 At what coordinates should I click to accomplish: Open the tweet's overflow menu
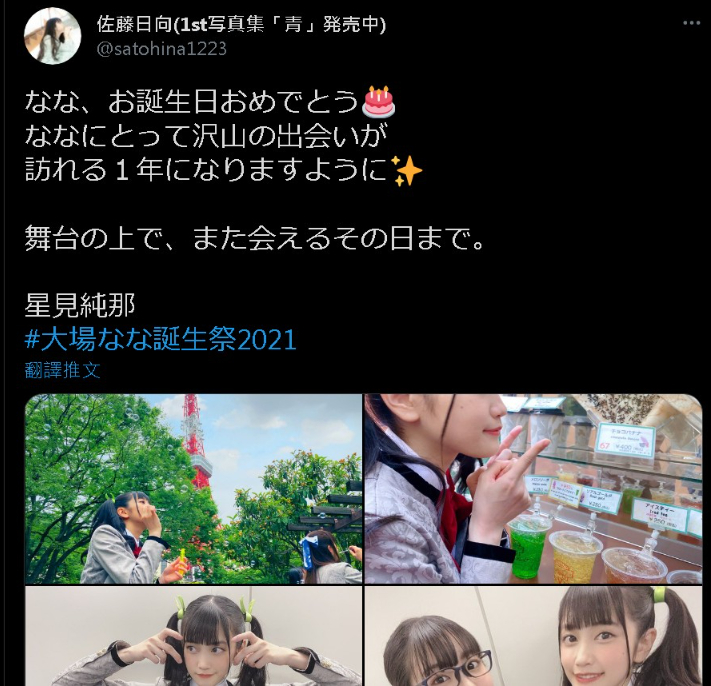coord(690,24)
